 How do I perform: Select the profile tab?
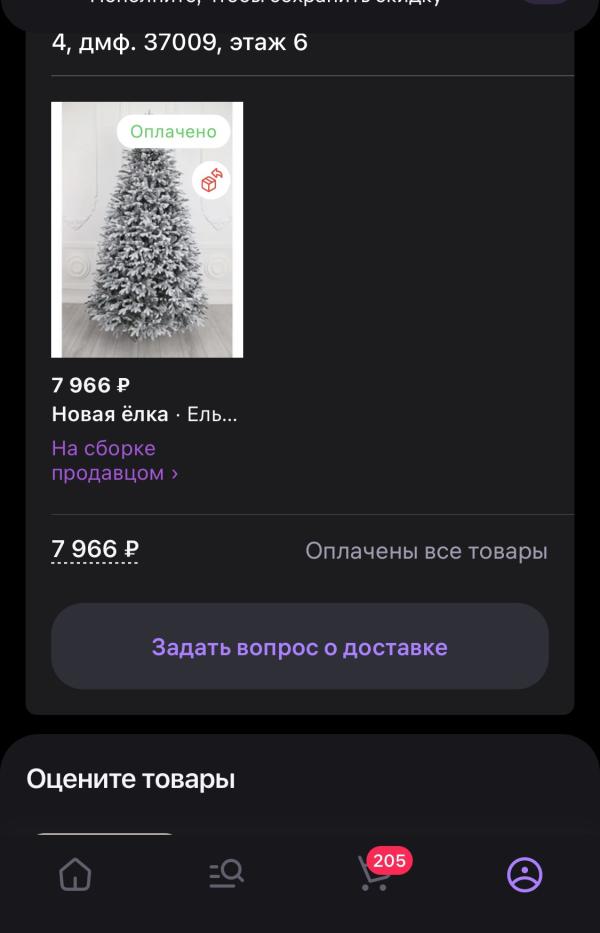tap(524, 875)
